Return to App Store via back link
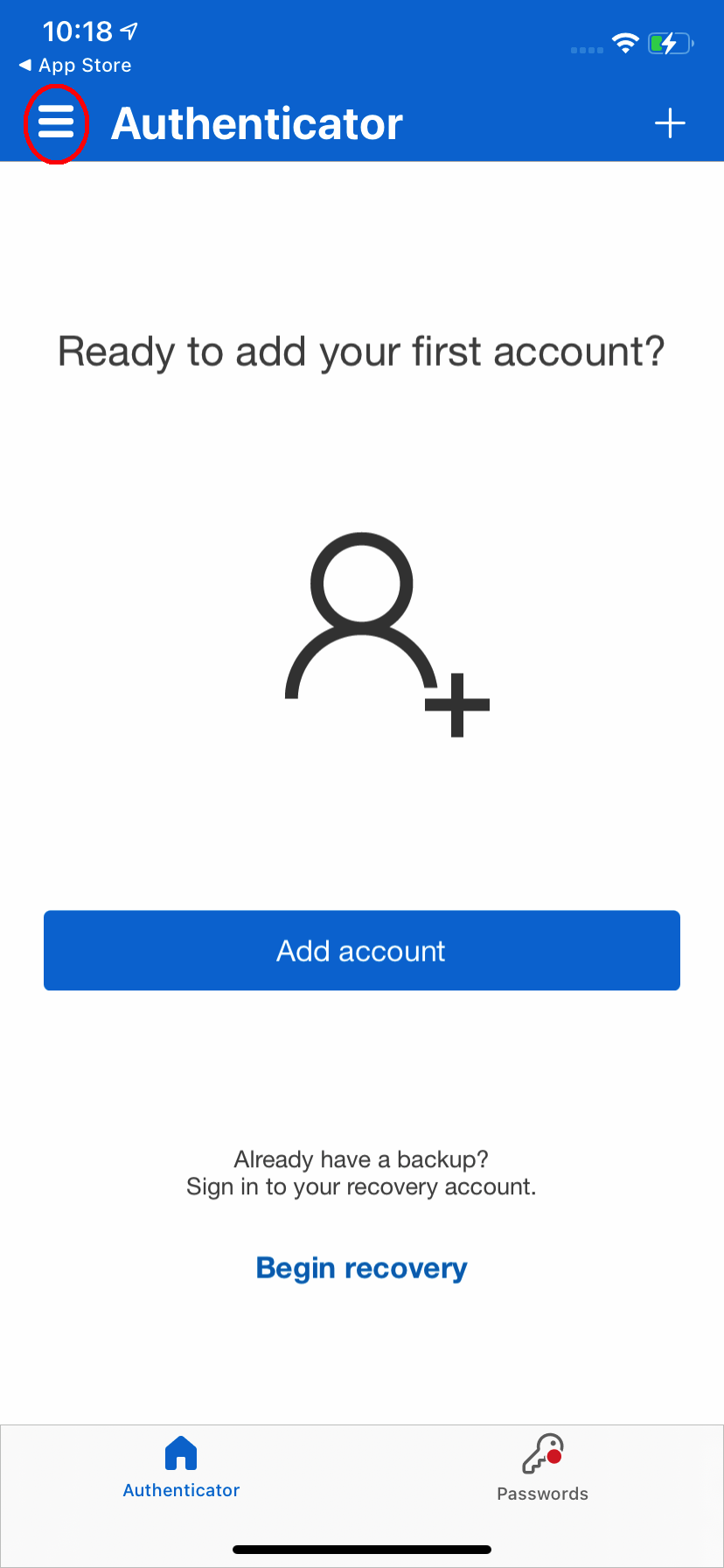724x1568 pixels. click(75, 66)
